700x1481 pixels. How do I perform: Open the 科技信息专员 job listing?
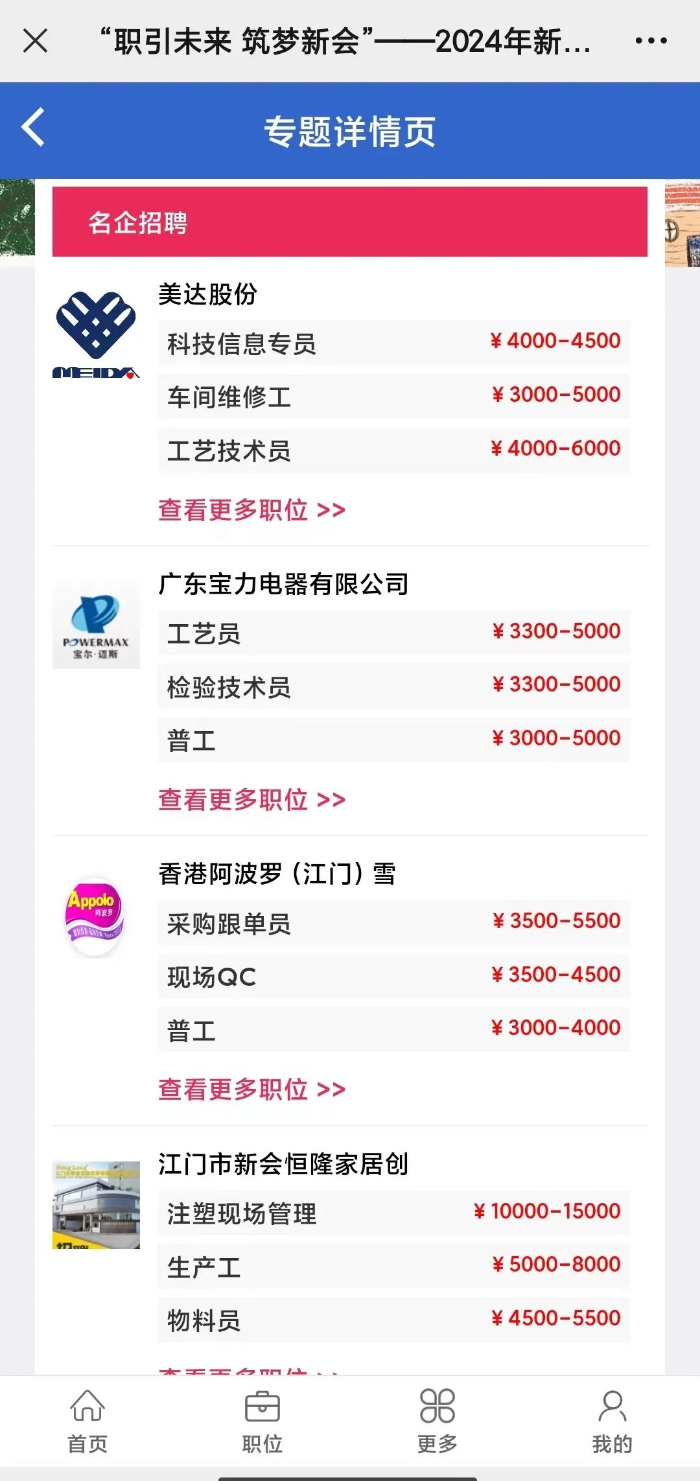pyautogui.click(x=393, y=343)
